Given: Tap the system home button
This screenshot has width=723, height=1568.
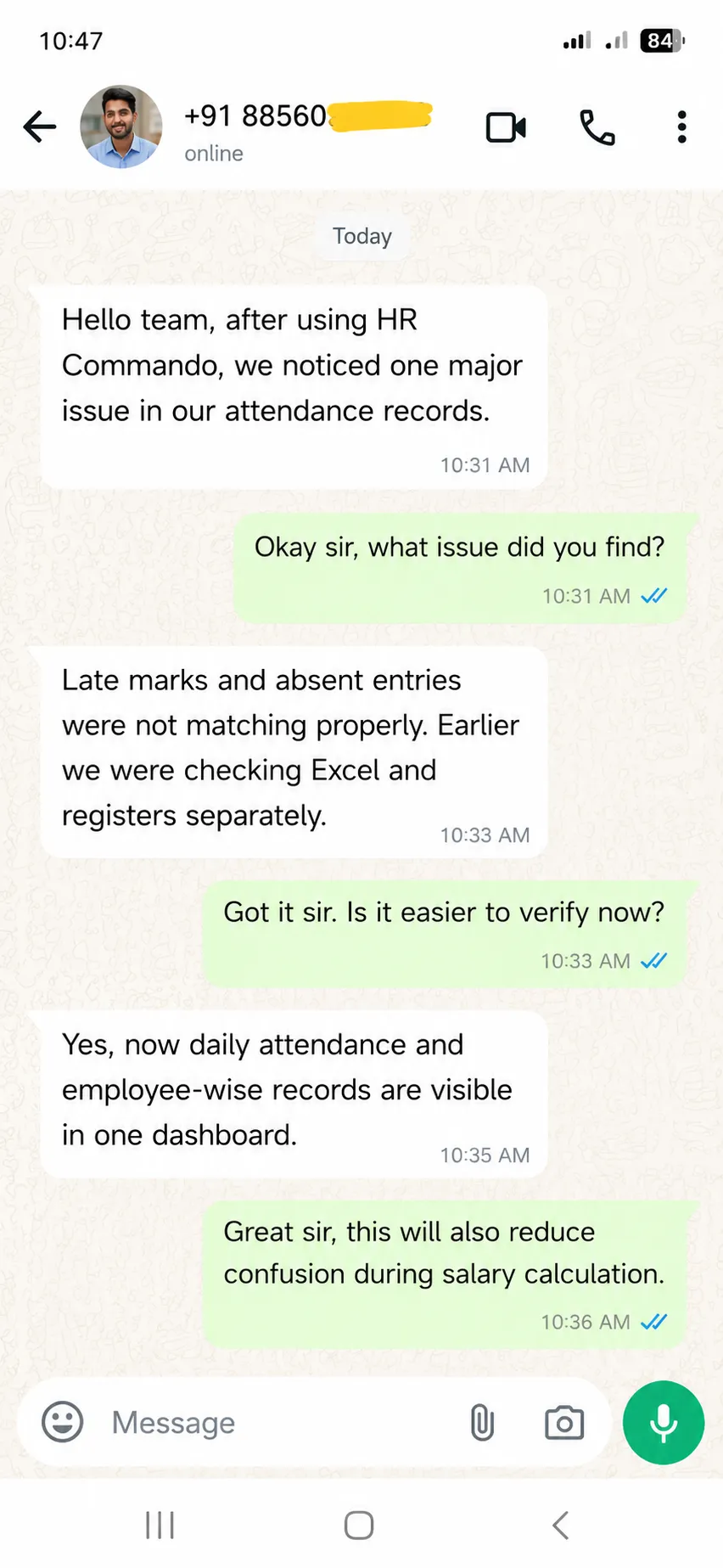Looking at the screenshot, I should 359,1525.
